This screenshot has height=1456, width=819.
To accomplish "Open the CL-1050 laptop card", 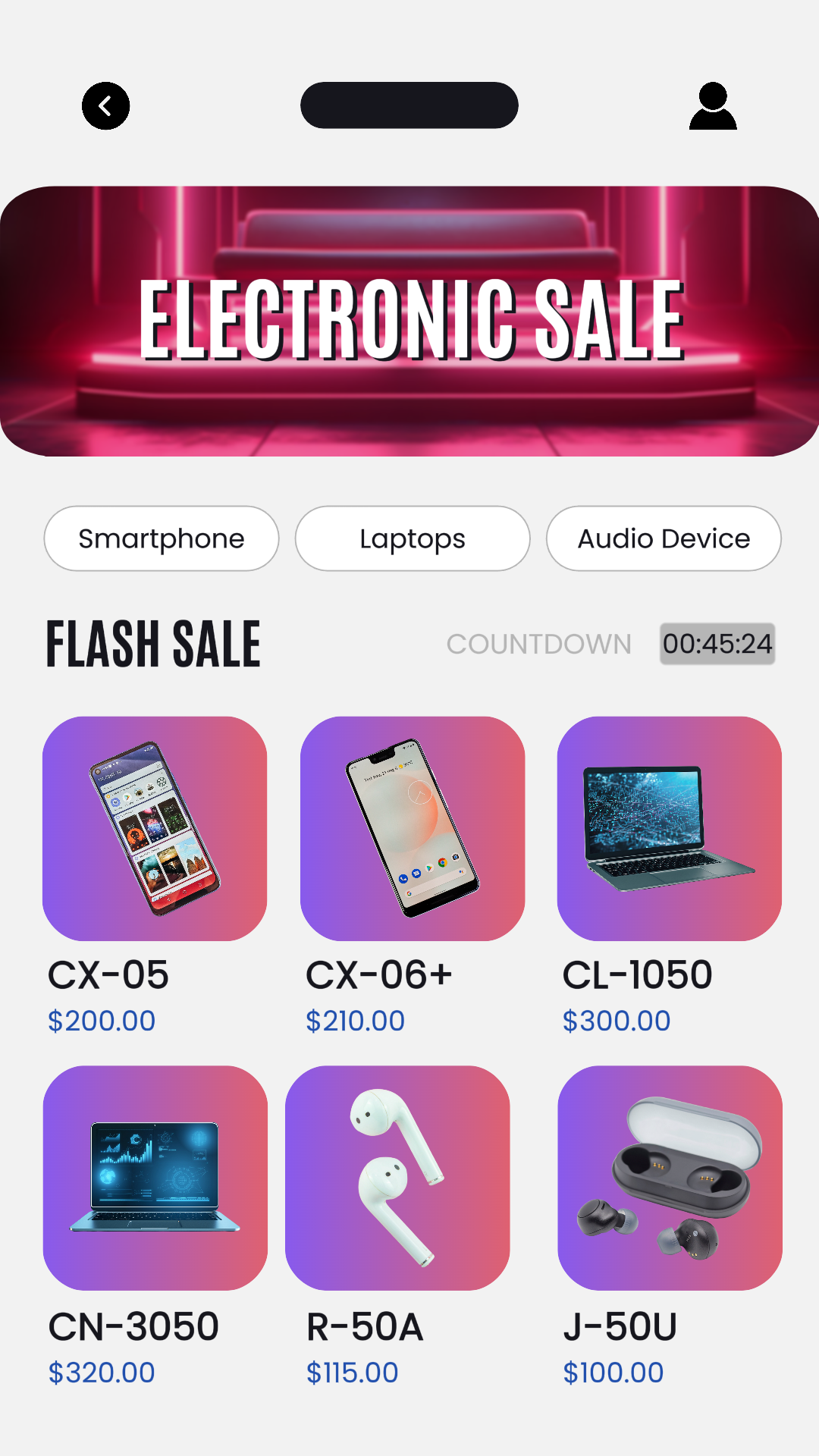I will pos(670,829).
